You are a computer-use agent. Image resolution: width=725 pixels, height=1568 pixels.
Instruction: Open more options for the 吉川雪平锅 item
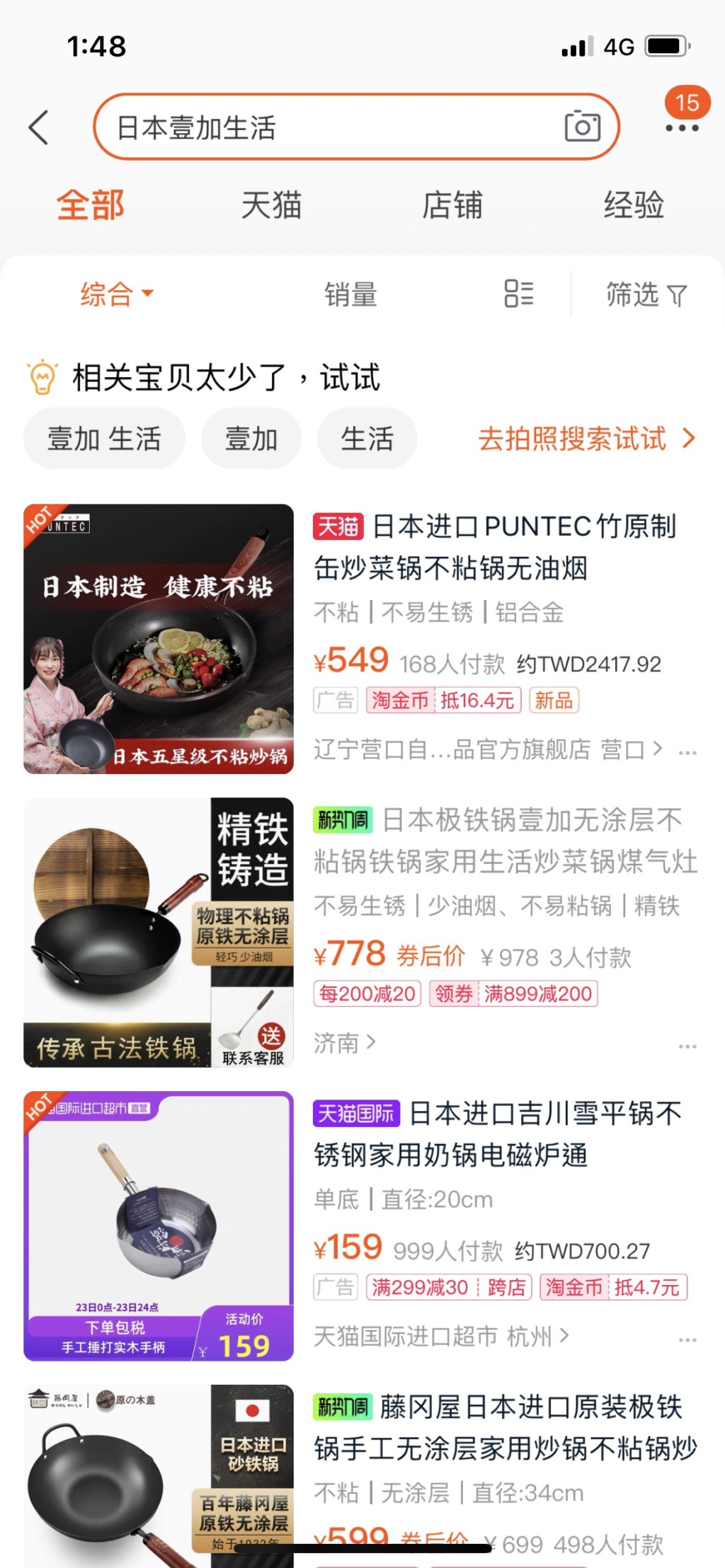(687, 1340)
